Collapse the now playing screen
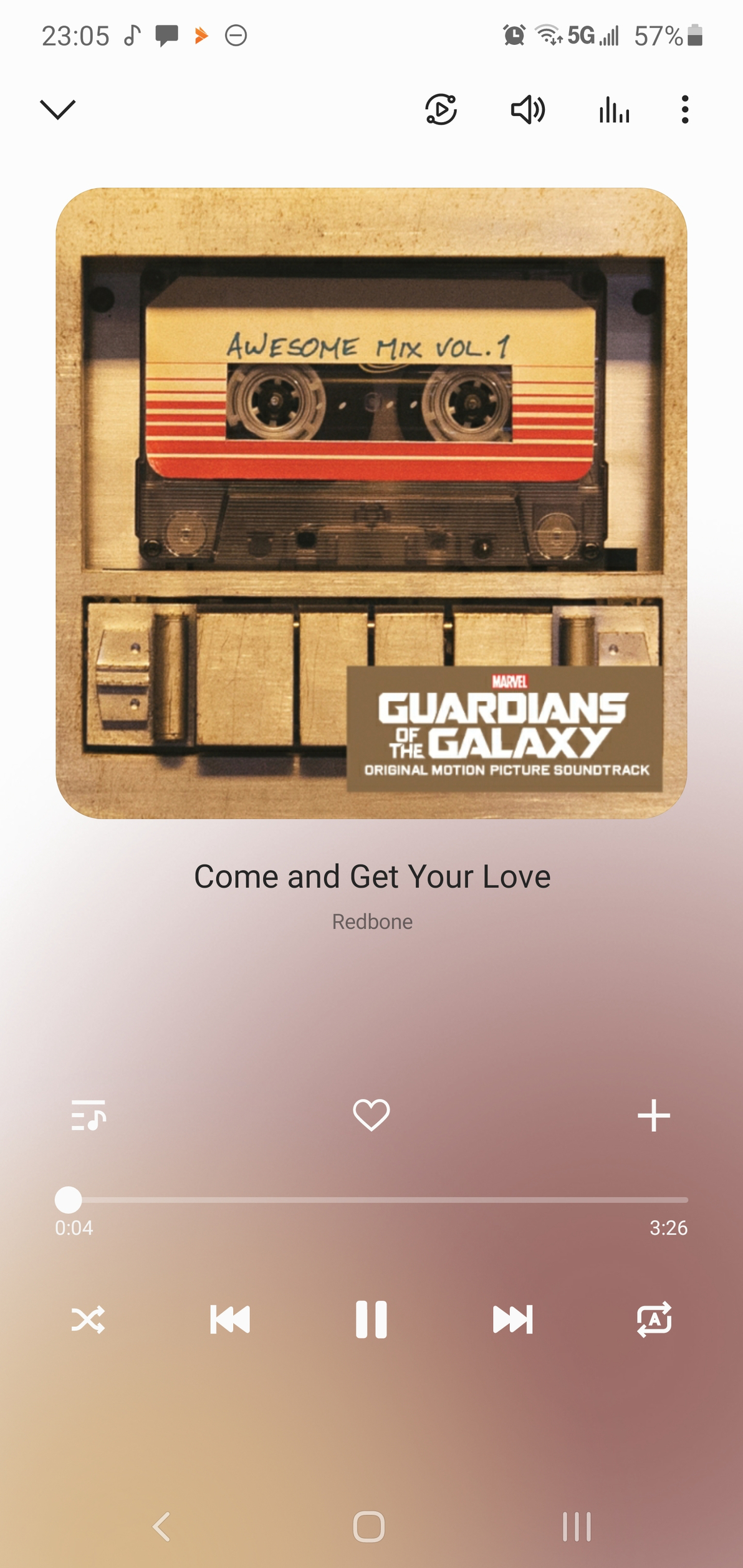743x1568 pixels. point(57,109)
